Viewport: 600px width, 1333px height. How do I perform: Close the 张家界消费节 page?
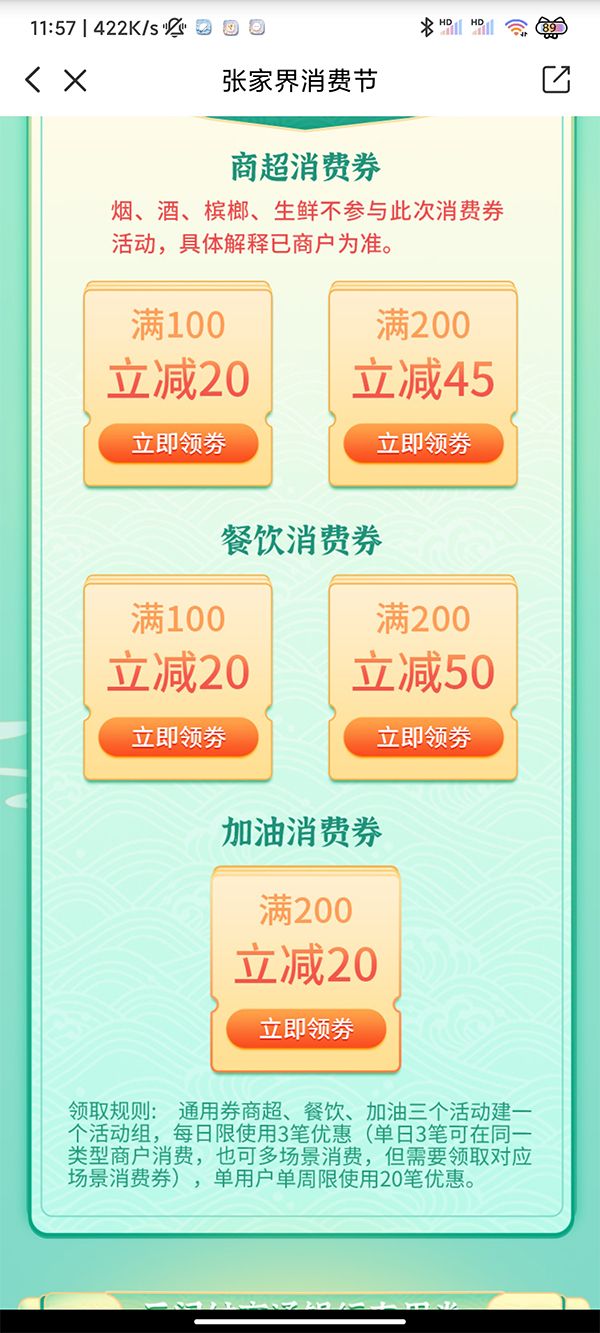click(75, 80)
